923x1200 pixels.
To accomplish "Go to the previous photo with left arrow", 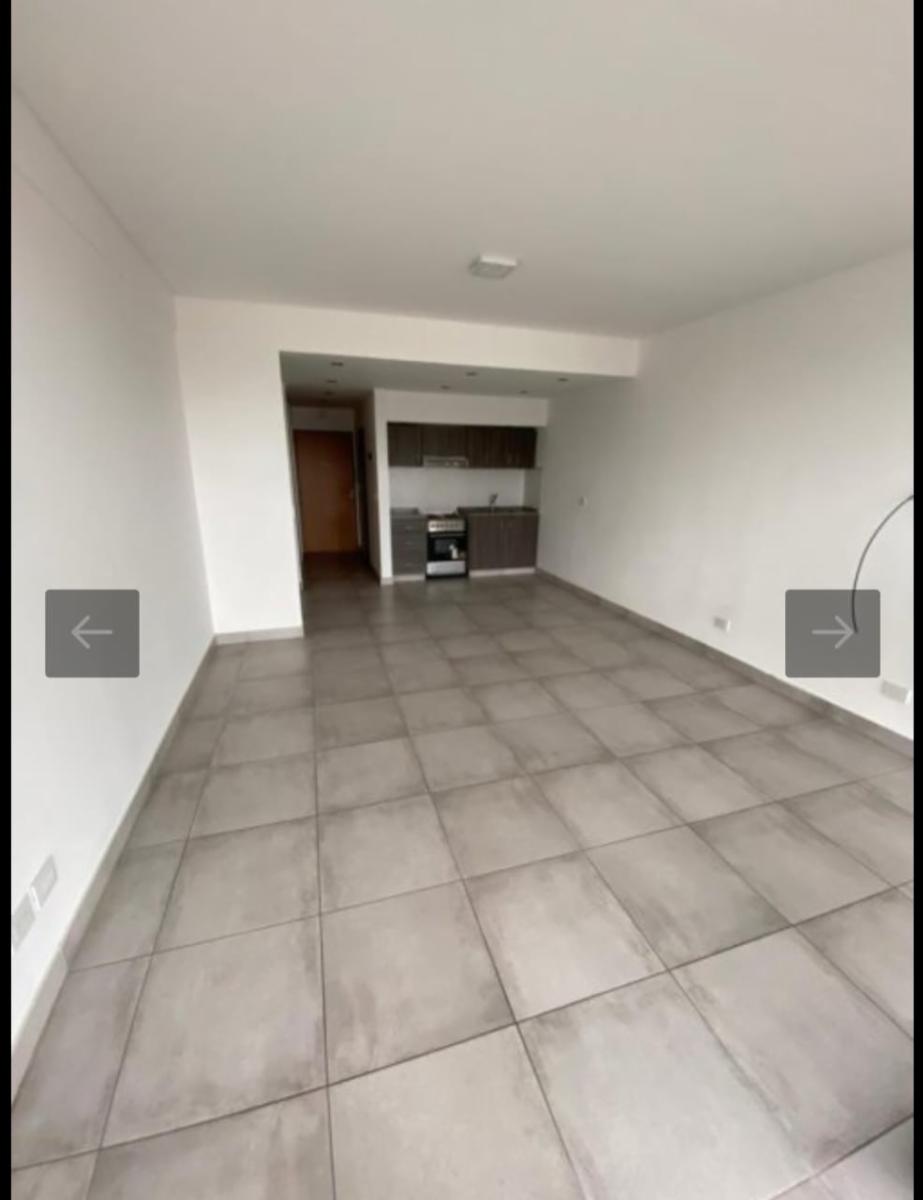I will click(x=92, y=633).
